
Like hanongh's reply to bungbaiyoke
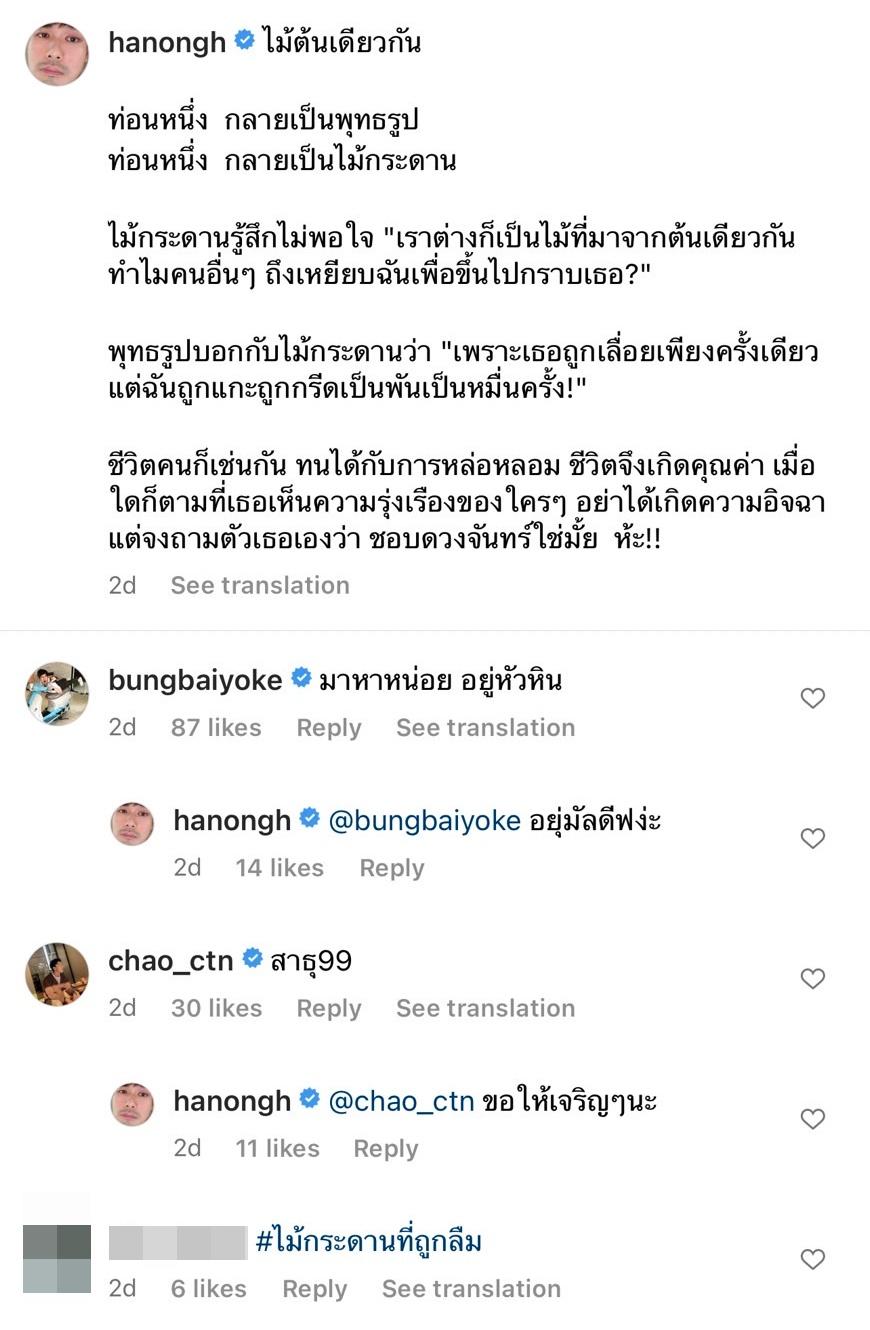tap(813, 838)
